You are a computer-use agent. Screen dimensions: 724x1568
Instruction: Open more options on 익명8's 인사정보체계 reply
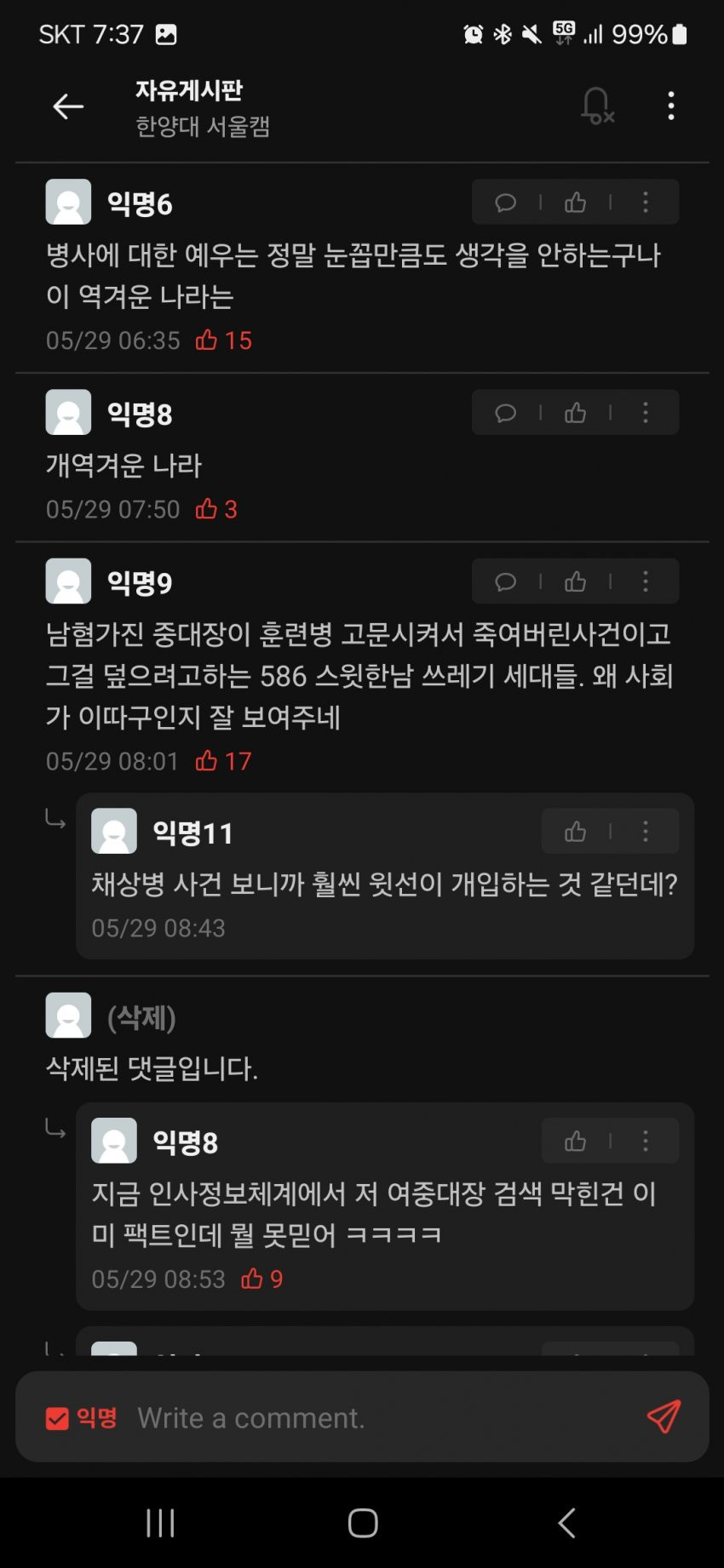tap(645, 1141)
